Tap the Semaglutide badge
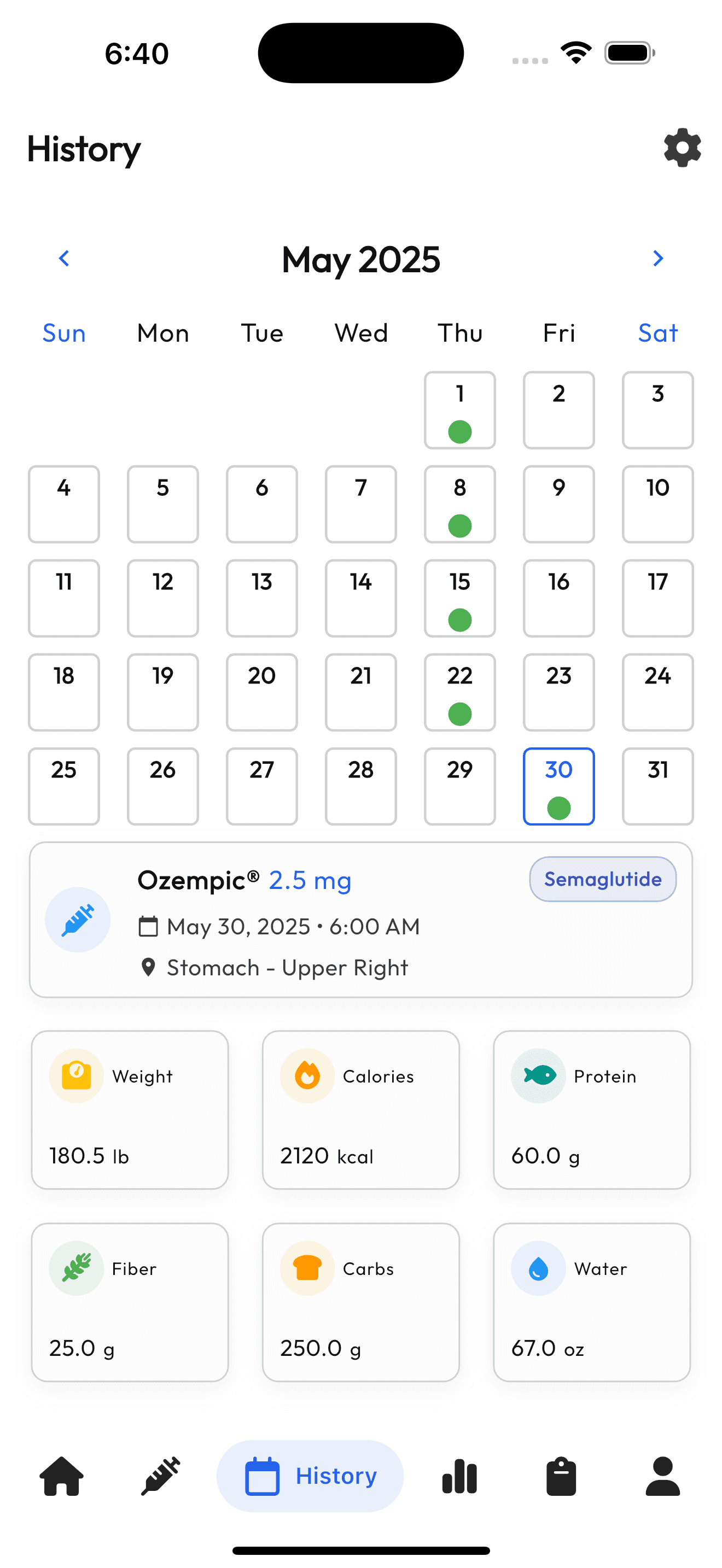This screenshot has height=1568, width=722. tap(602, 879)
